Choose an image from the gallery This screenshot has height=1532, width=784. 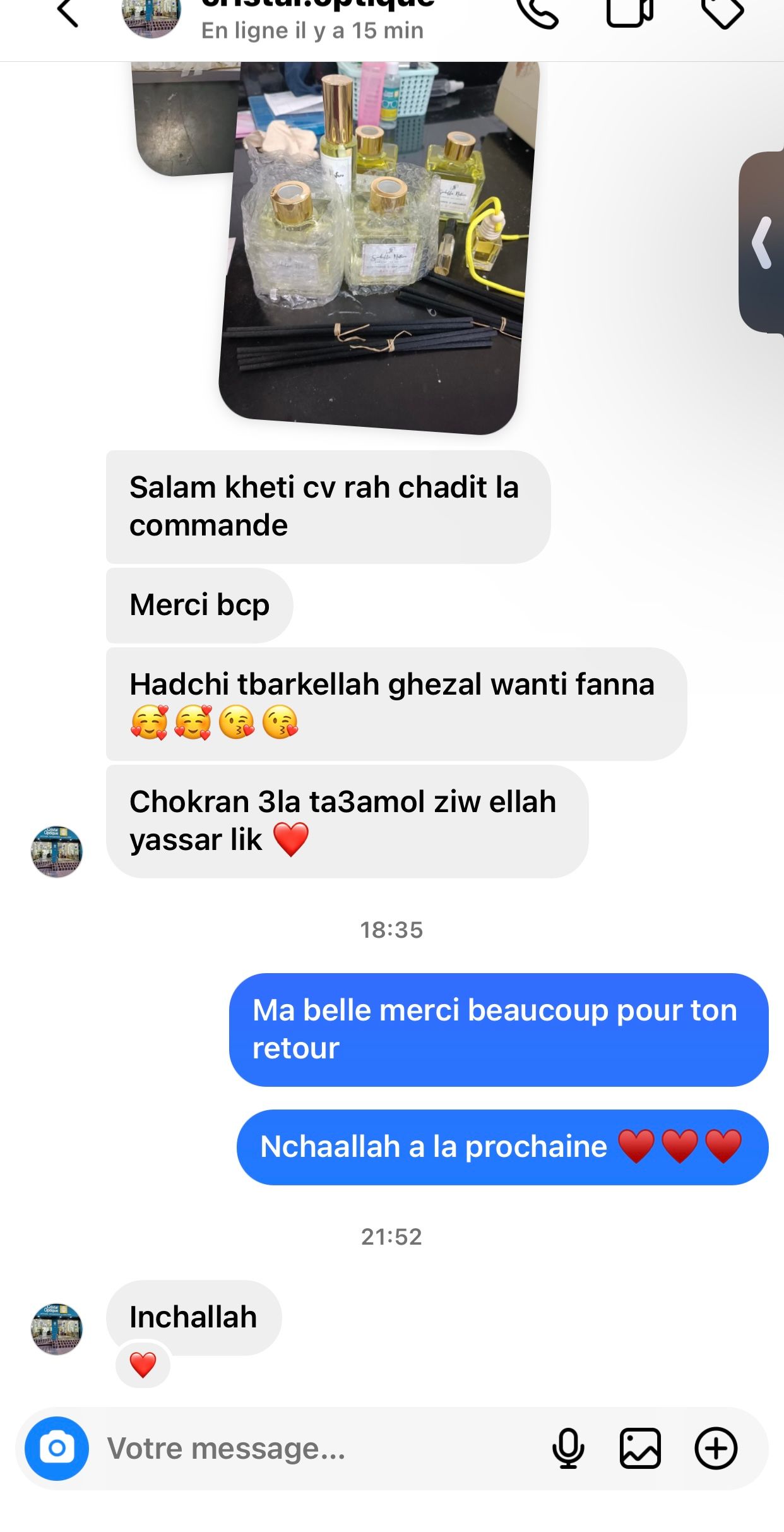click(640, 1448)
